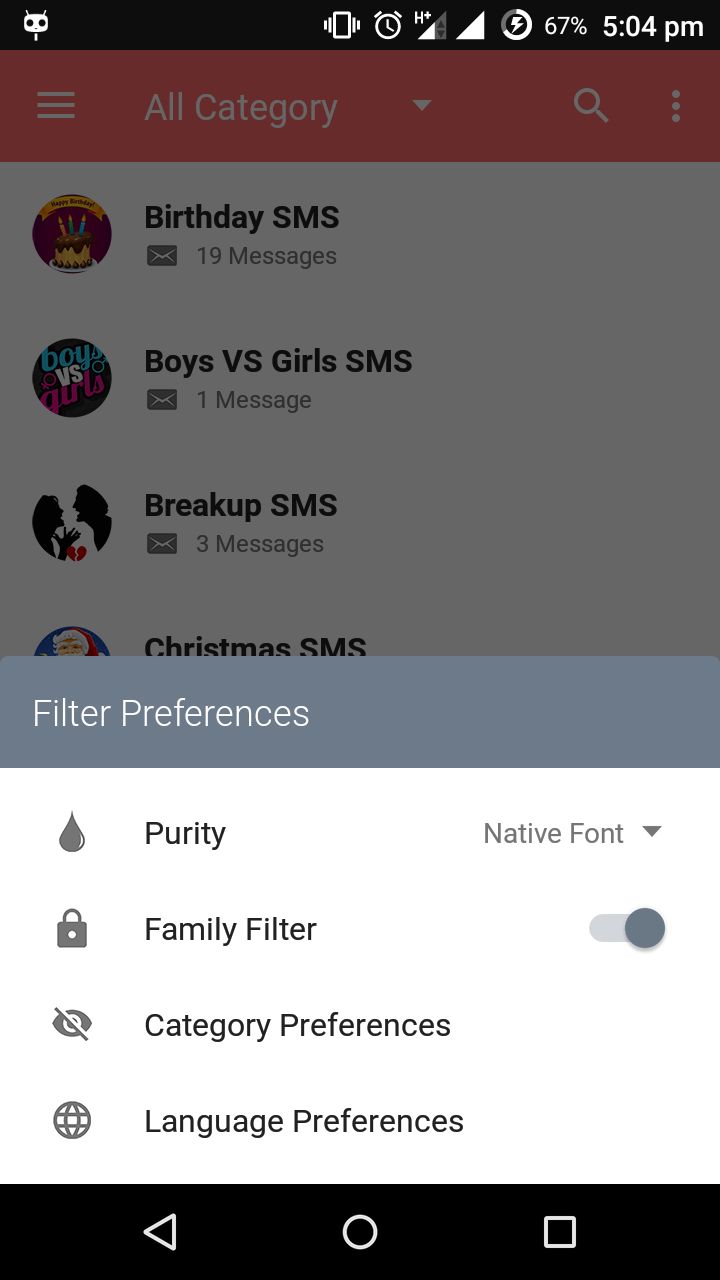Open the navigation drawer hamburger icon
This screenshot has height=1280, width=720.
click(x=55, y=105)
